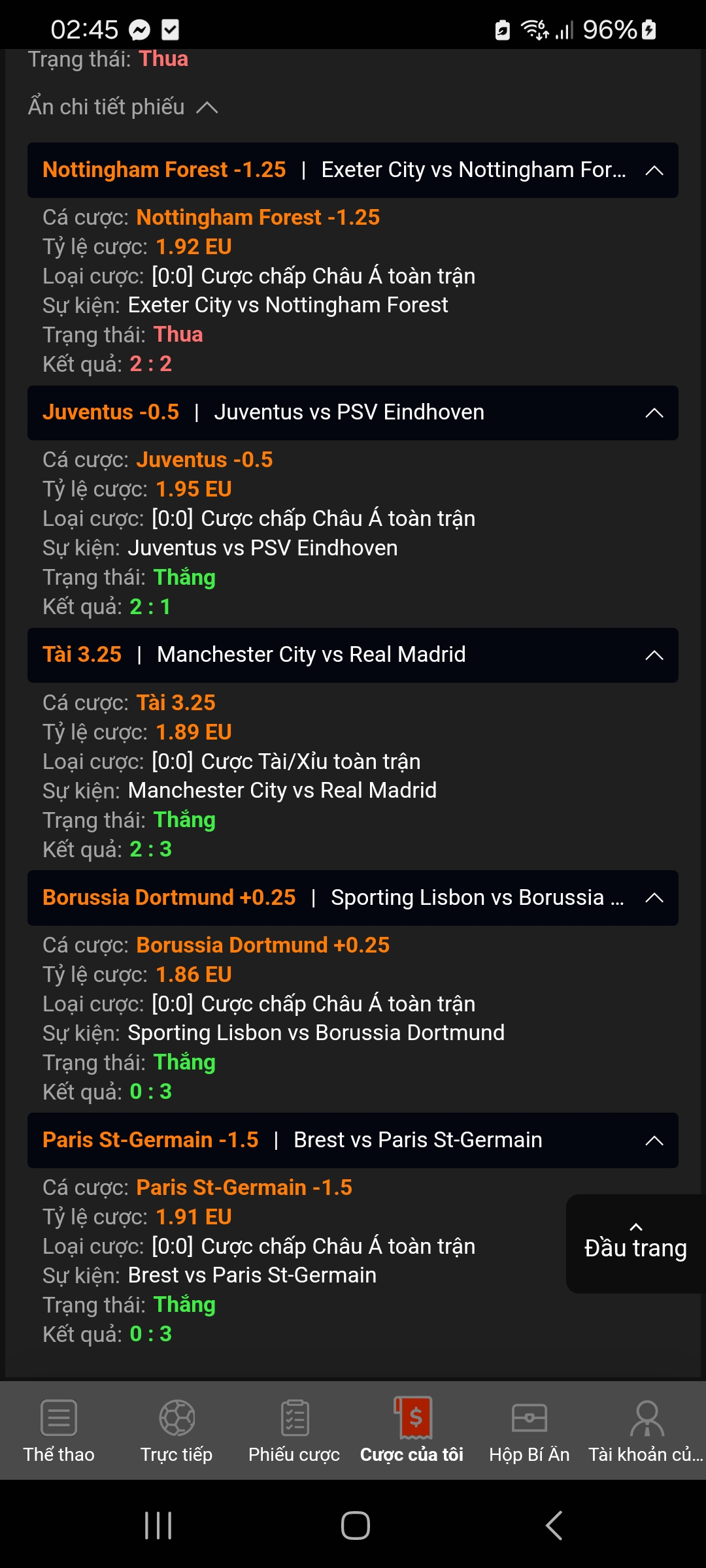Viewport: 706px width, 1568px height.
Task: Select the Cược của tôi tab
Action: click(412, 1429)
